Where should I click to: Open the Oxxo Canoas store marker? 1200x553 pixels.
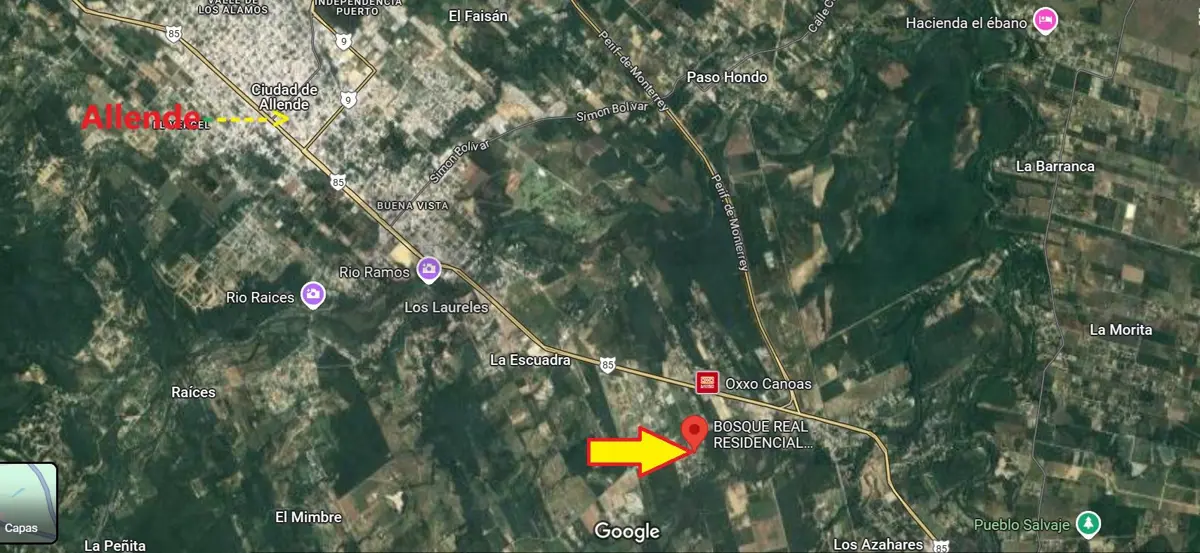click(x=707, y=383)
